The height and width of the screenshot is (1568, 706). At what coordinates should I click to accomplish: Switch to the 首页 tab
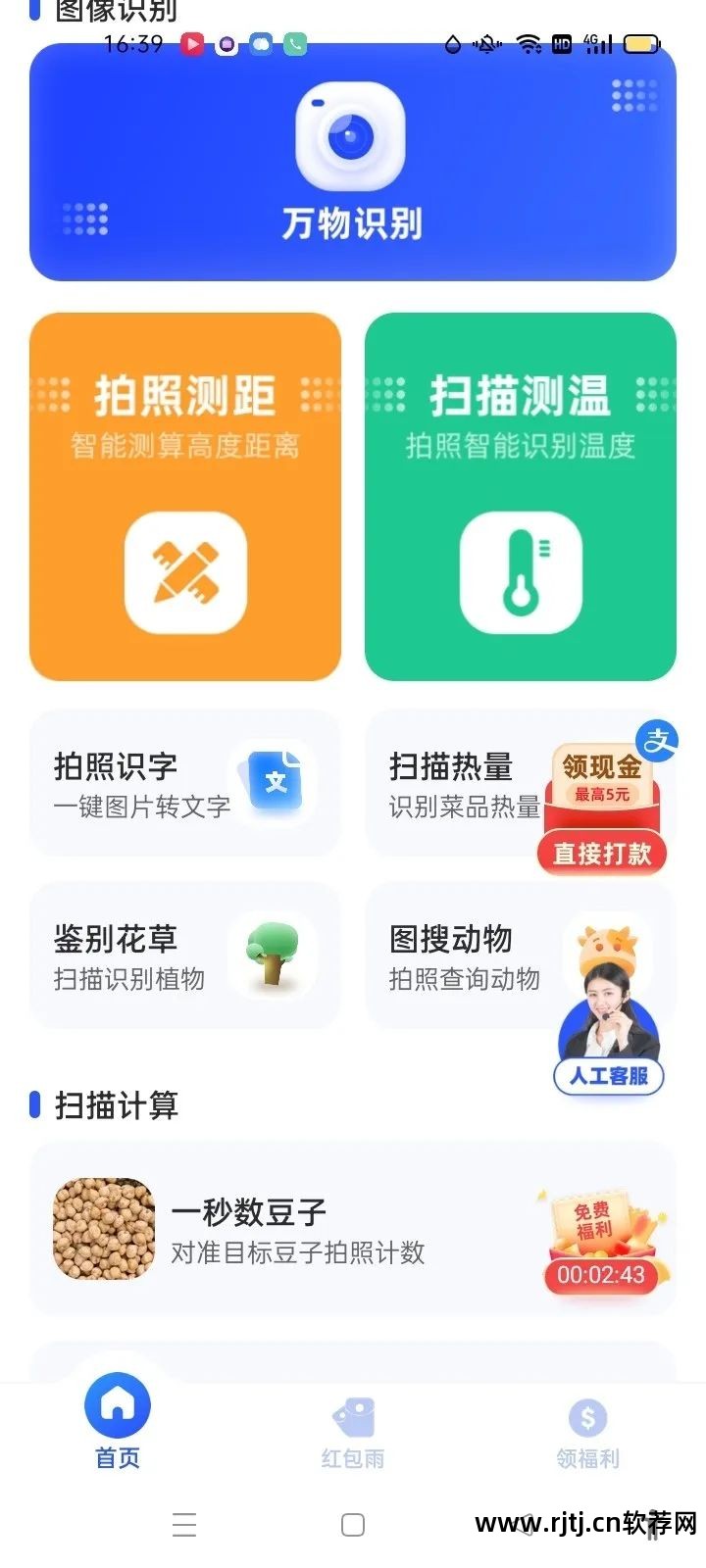tap(118, 1421)
